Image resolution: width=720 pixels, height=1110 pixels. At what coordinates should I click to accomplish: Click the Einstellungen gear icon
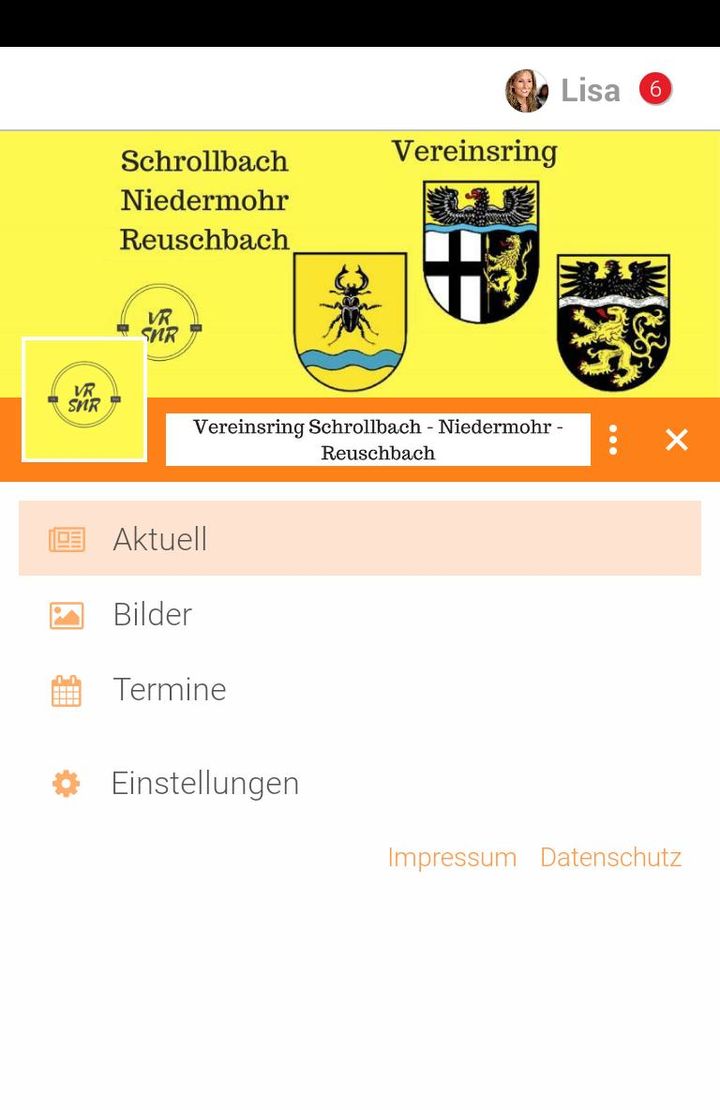[x=64, y=783]
